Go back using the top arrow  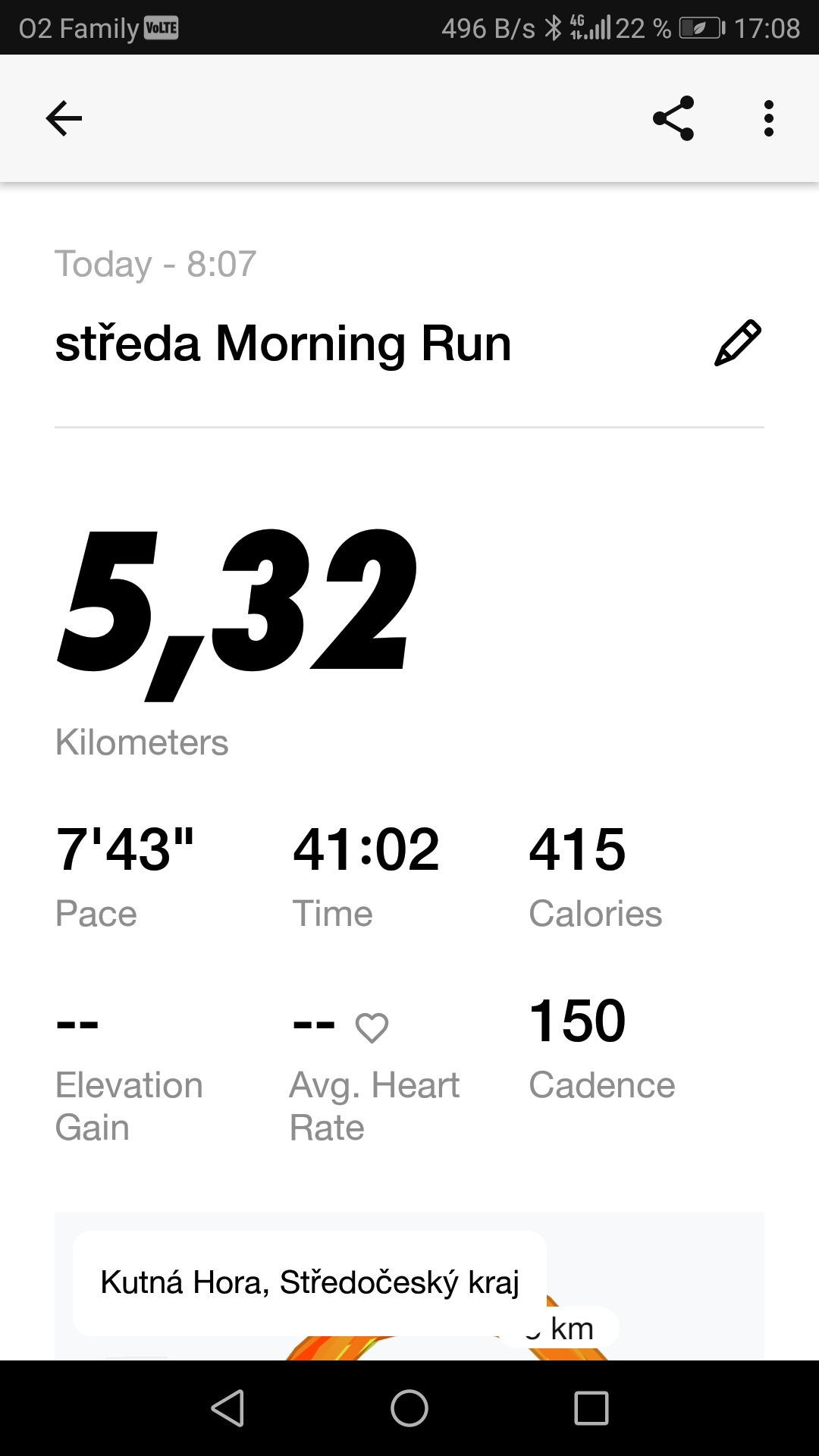(64, 118)
